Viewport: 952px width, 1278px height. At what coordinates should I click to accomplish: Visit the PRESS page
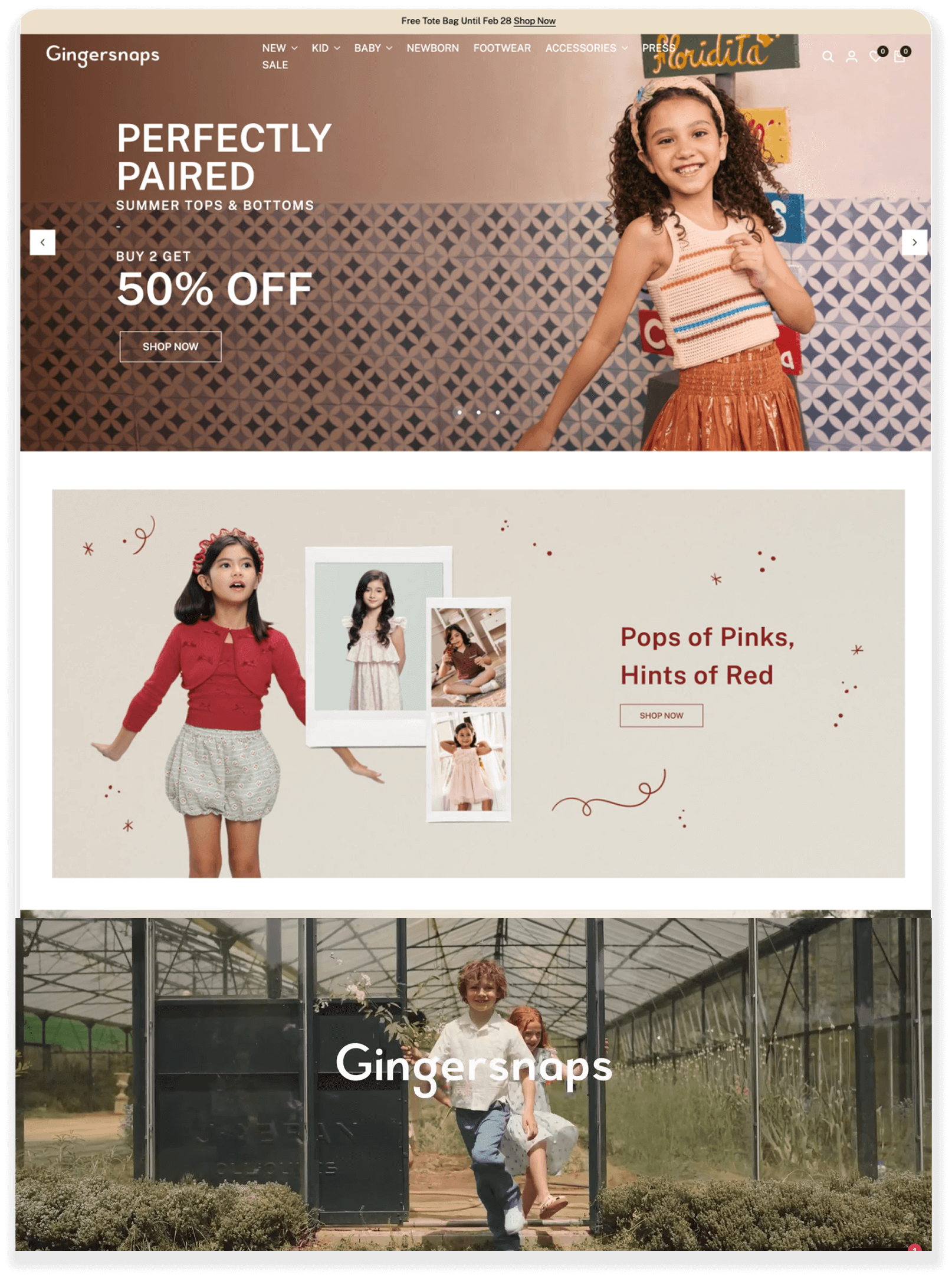658,48
